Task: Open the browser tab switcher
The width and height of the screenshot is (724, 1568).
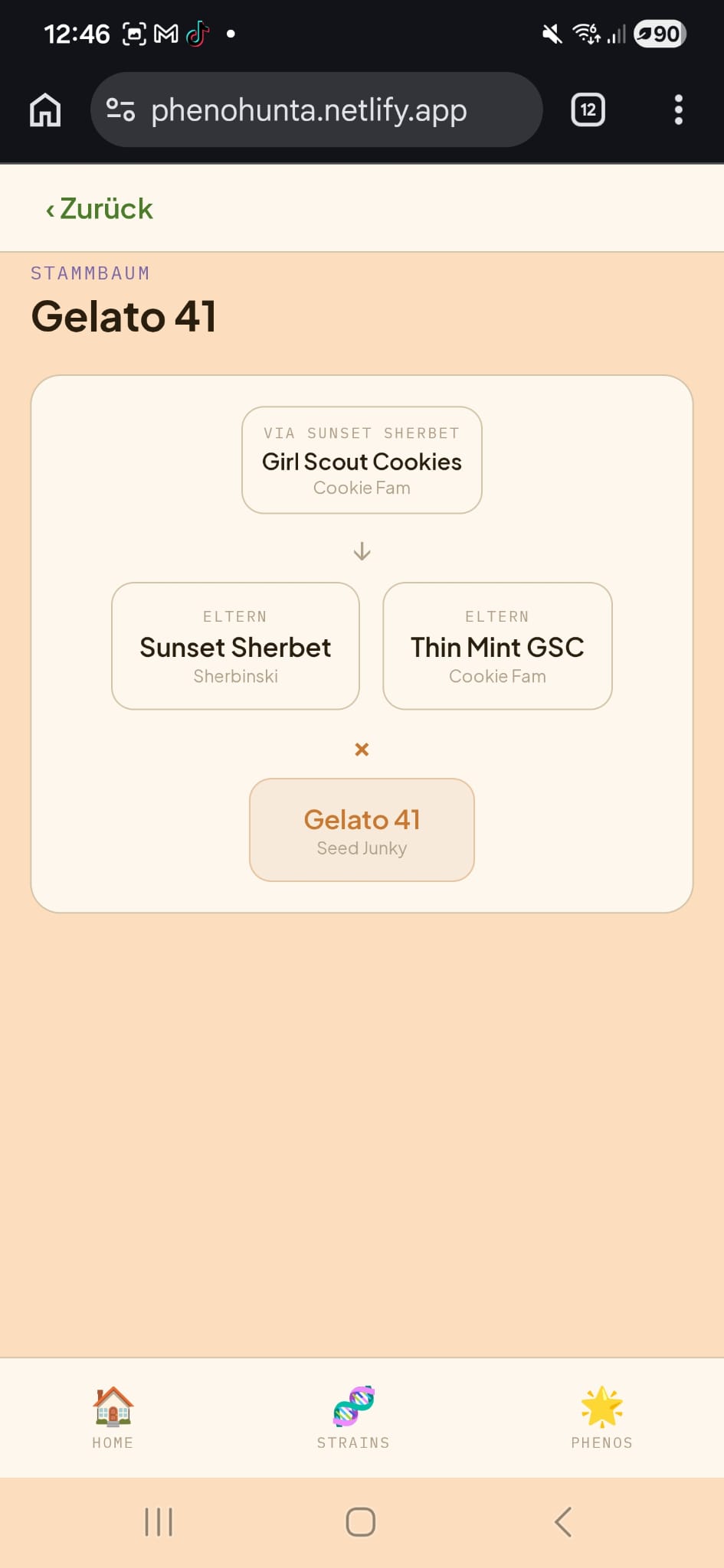Action: (588, 110)
